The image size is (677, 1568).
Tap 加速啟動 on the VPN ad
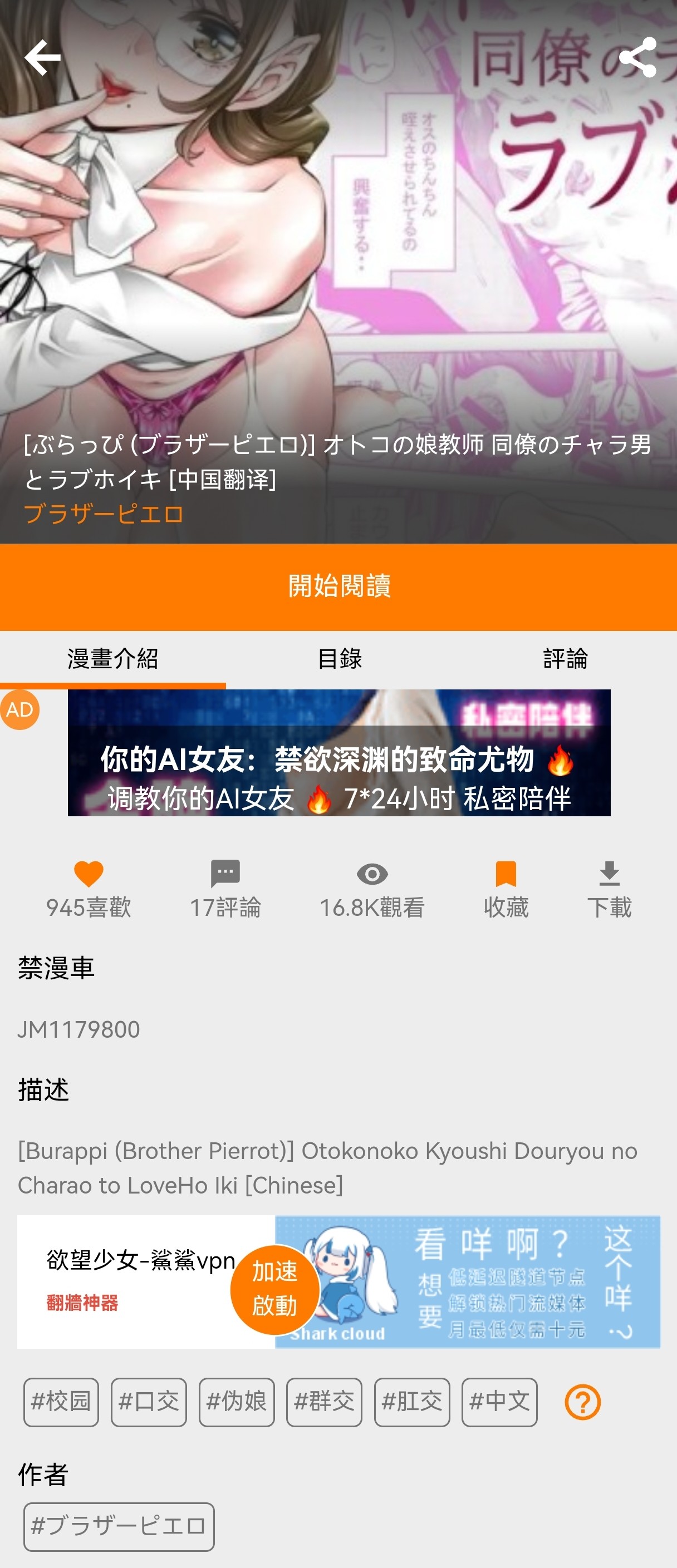click(x=275, y=1289)
